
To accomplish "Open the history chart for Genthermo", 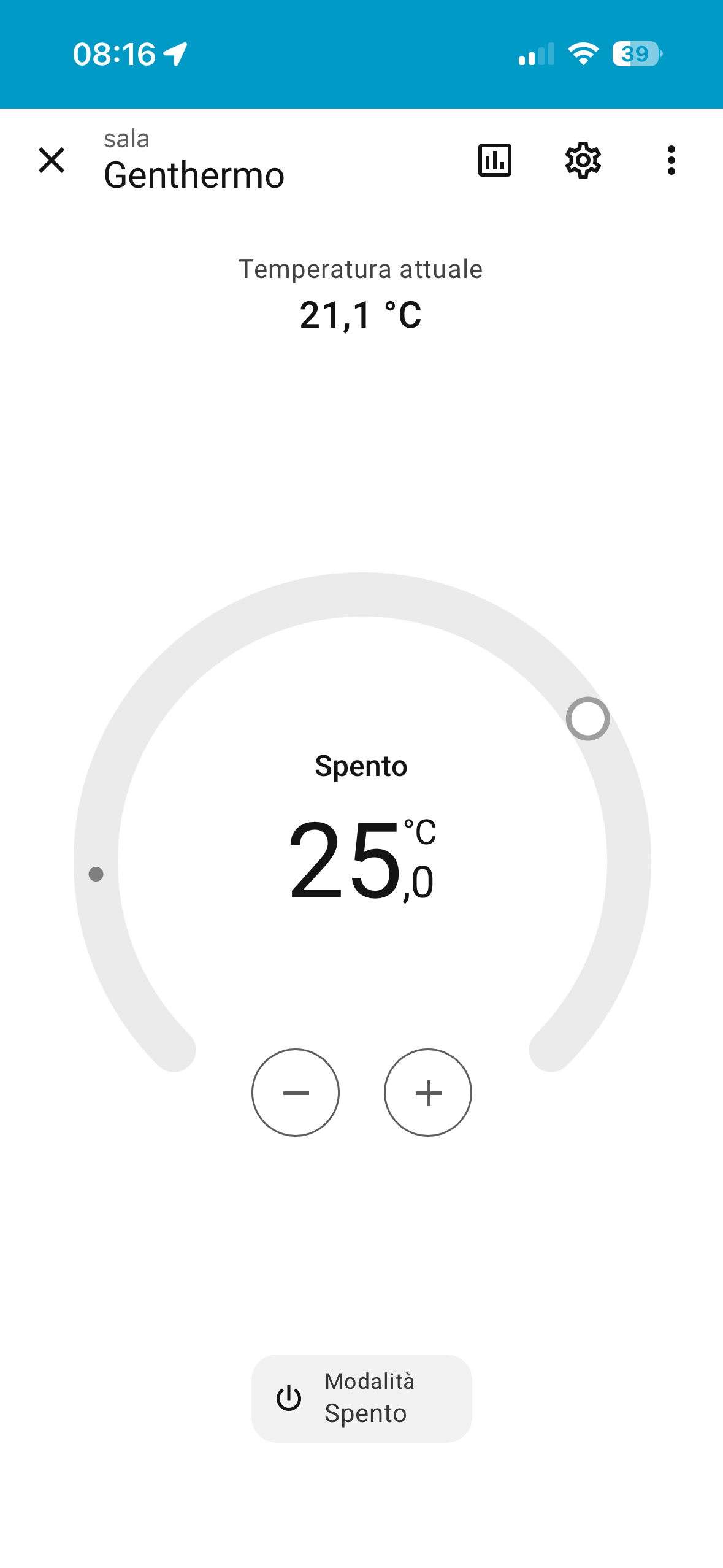I will pyautogui.click(x=494, y=160).
